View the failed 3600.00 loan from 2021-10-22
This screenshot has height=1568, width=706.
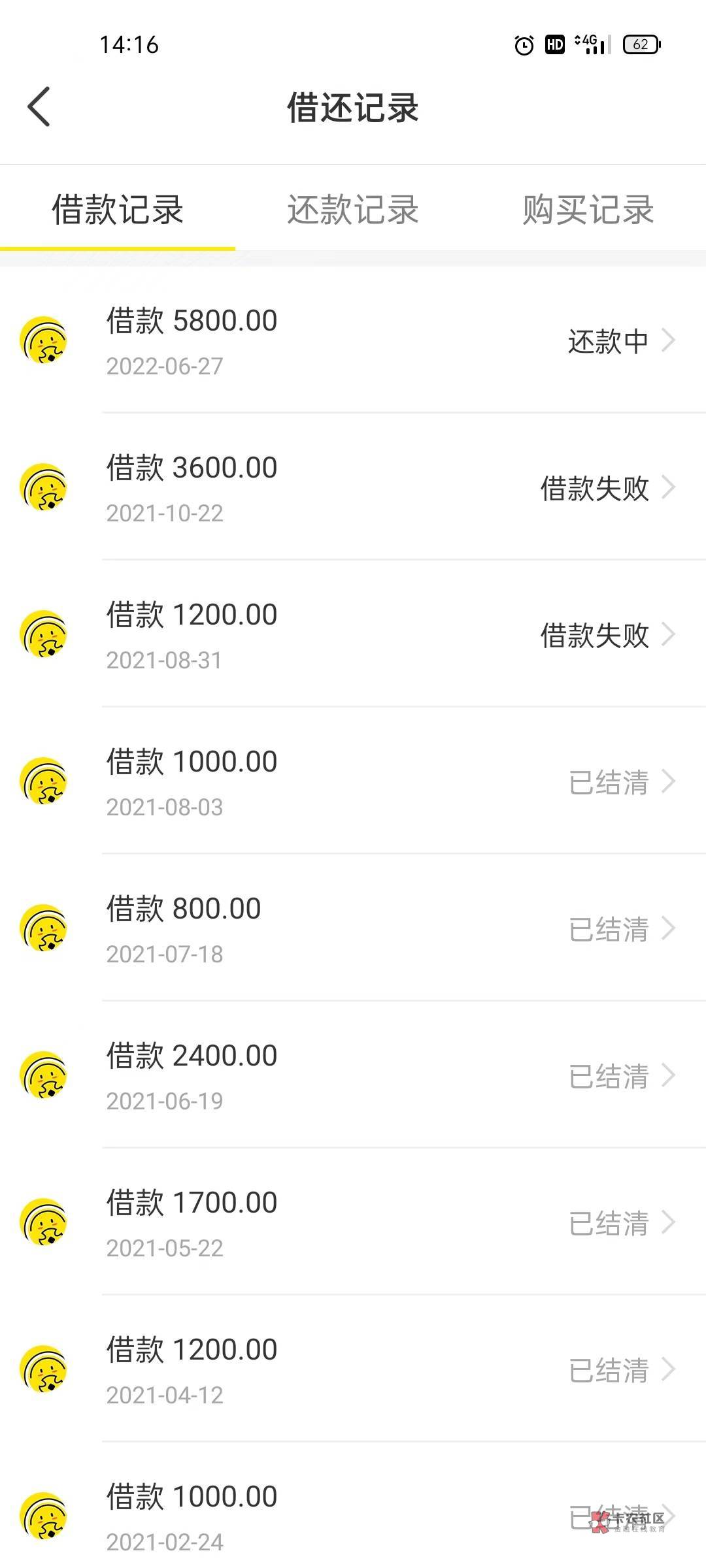click(x=353, y=488)
